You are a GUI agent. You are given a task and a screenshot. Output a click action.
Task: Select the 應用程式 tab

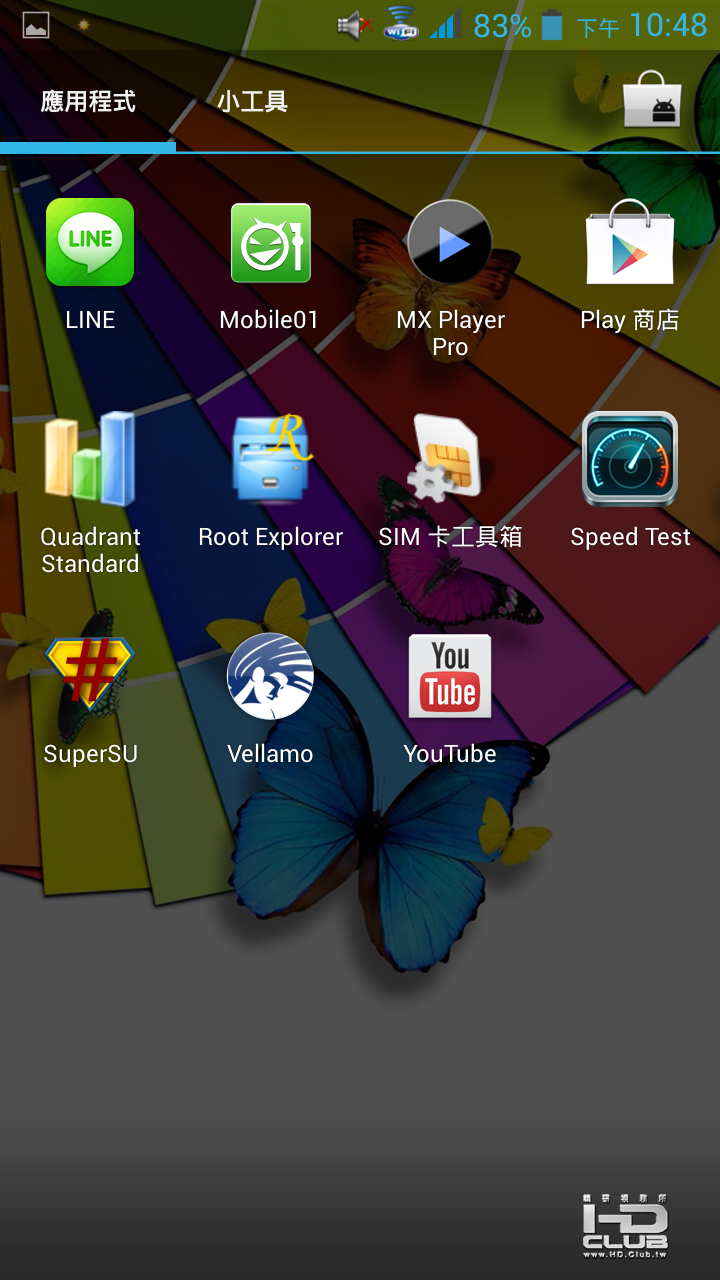[88, 101]
